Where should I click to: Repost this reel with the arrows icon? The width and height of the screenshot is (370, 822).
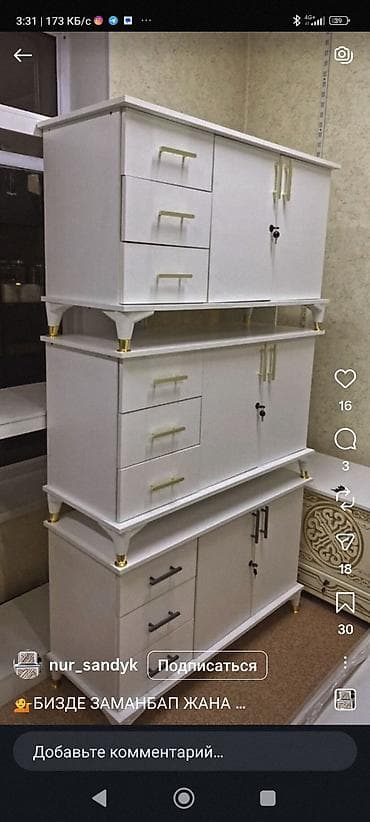pyautogui.click(x=345, y=498)
